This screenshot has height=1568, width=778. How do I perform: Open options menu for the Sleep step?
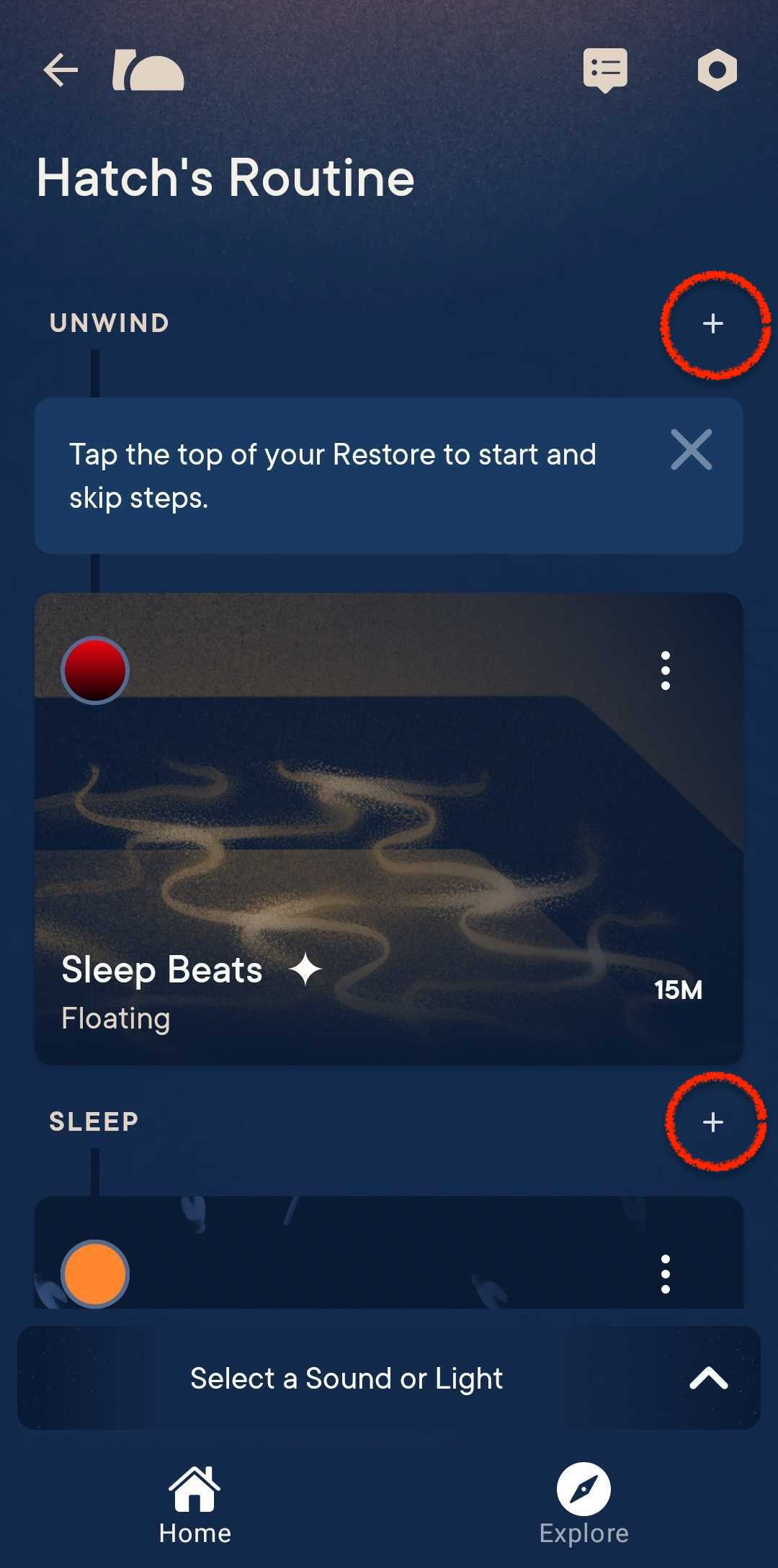click(666, 1273)
